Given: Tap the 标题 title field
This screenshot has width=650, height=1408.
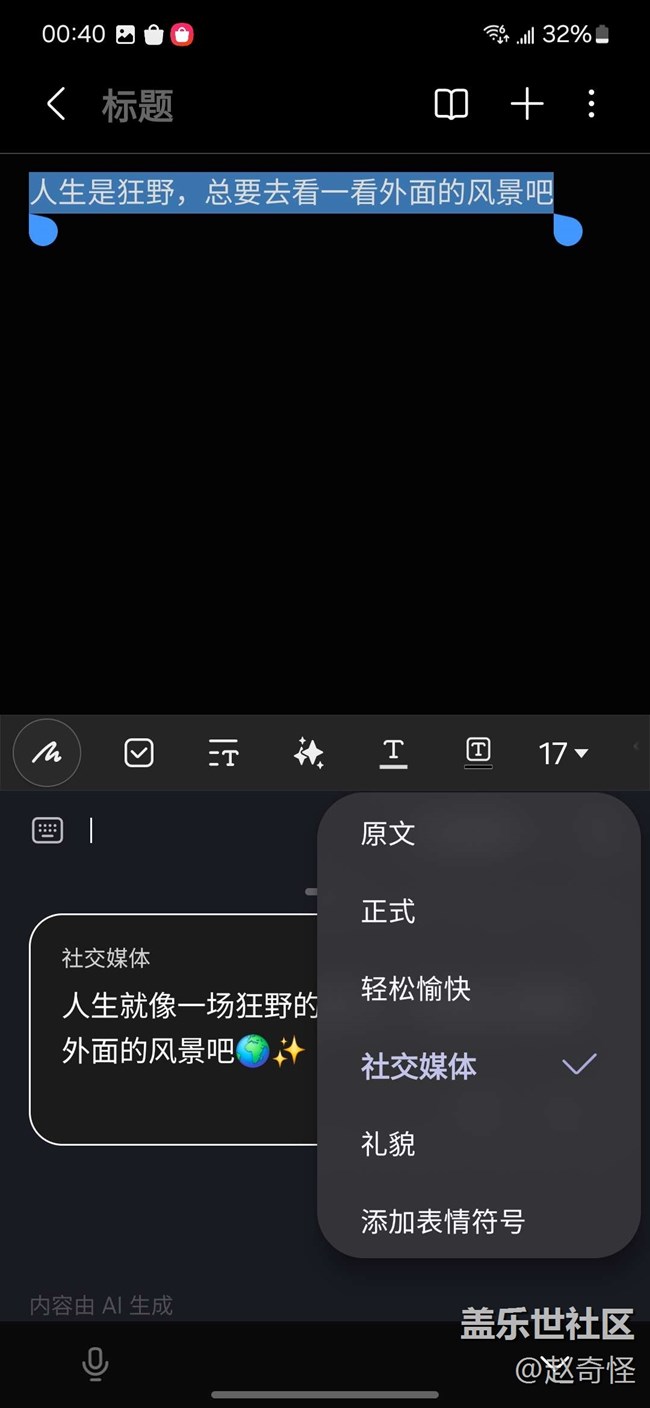Looking at the screenshot, I should 138,105.
